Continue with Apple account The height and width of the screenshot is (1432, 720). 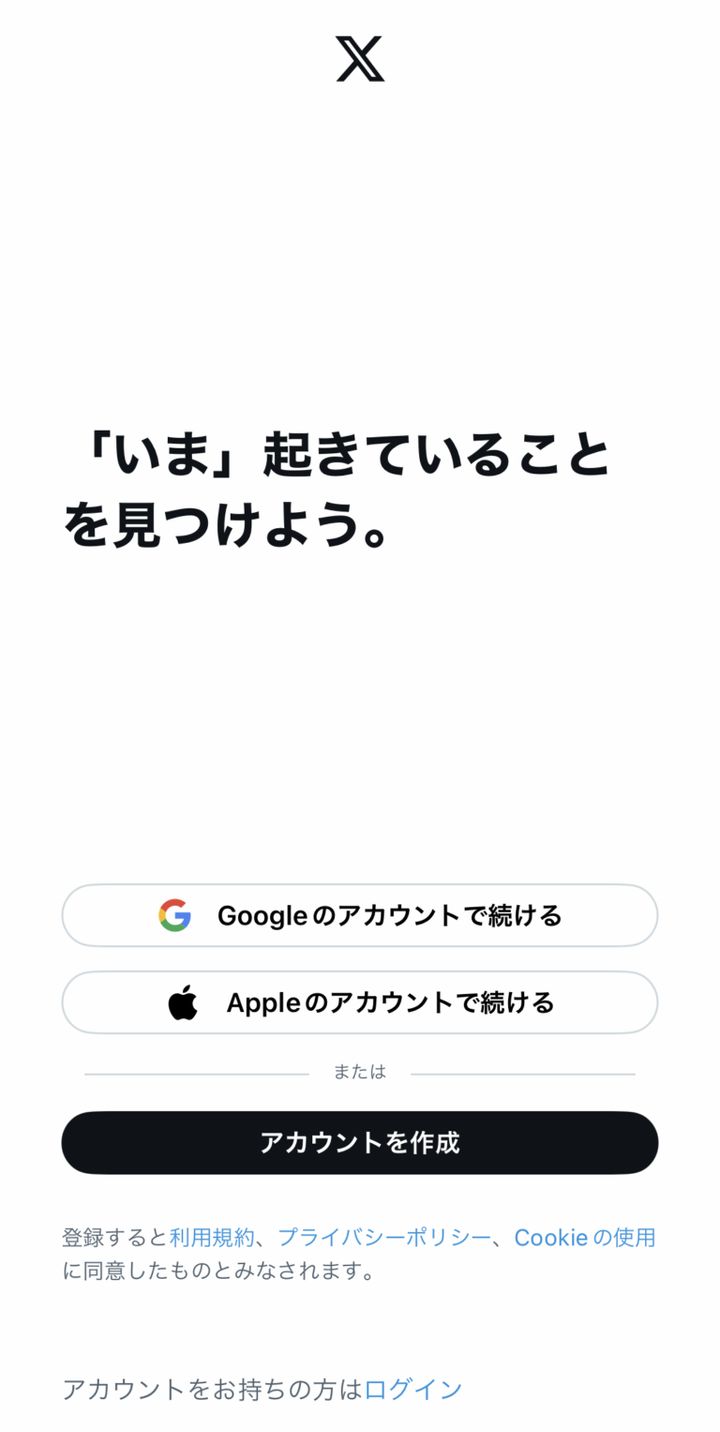coord(360,1002)
